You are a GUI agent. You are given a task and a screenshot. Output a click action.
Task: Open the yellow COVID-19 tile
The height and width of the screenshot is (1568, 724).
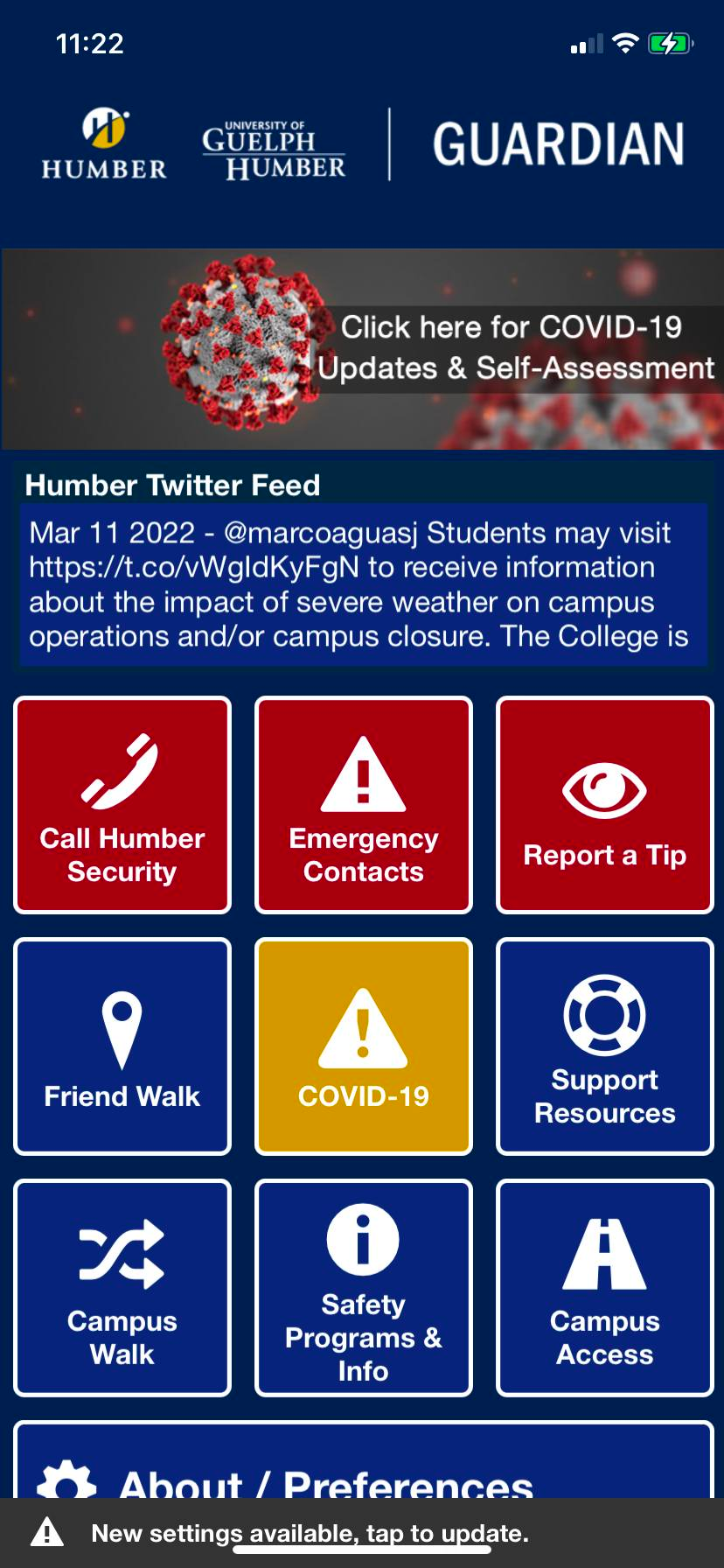[x=364, y=1046]
